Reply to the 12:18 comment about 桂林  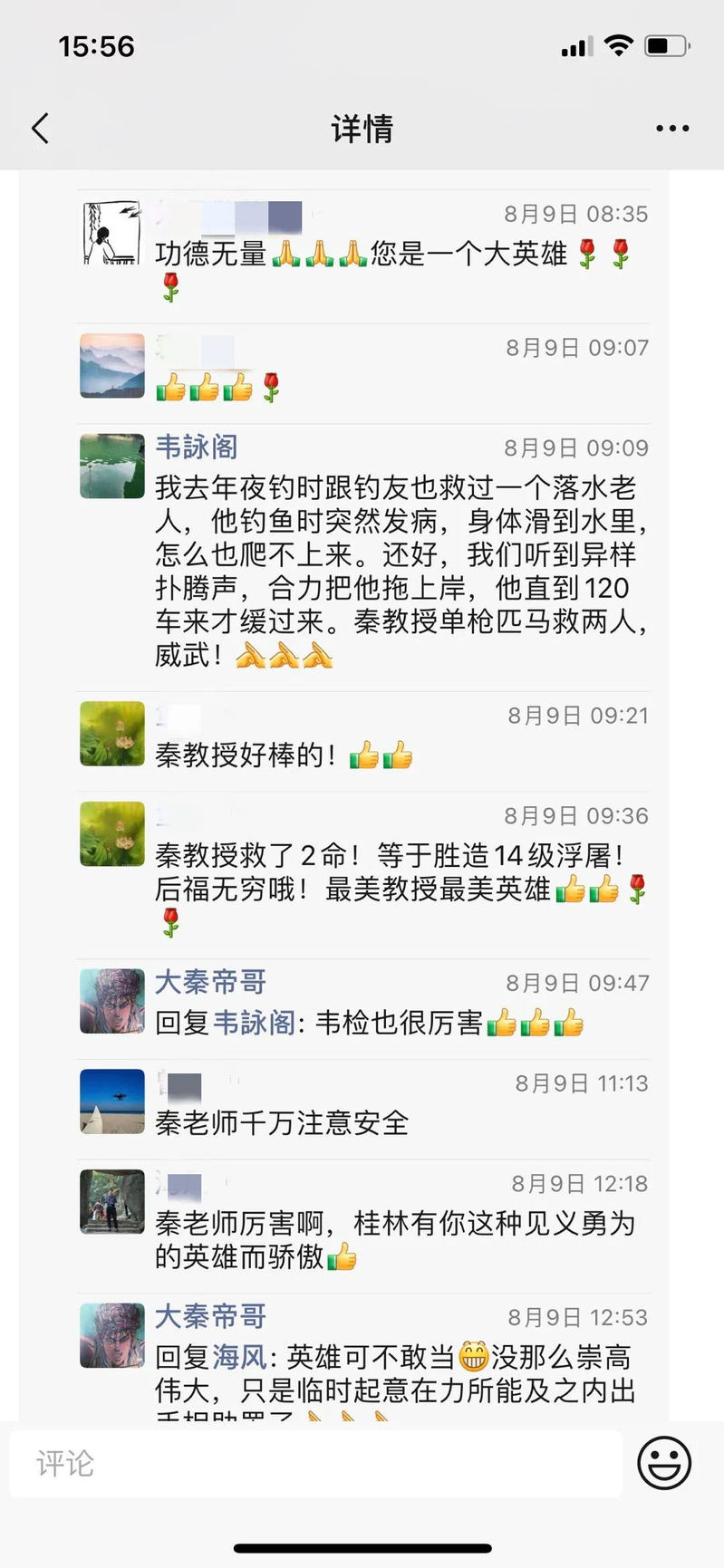tap(394, 1239)
